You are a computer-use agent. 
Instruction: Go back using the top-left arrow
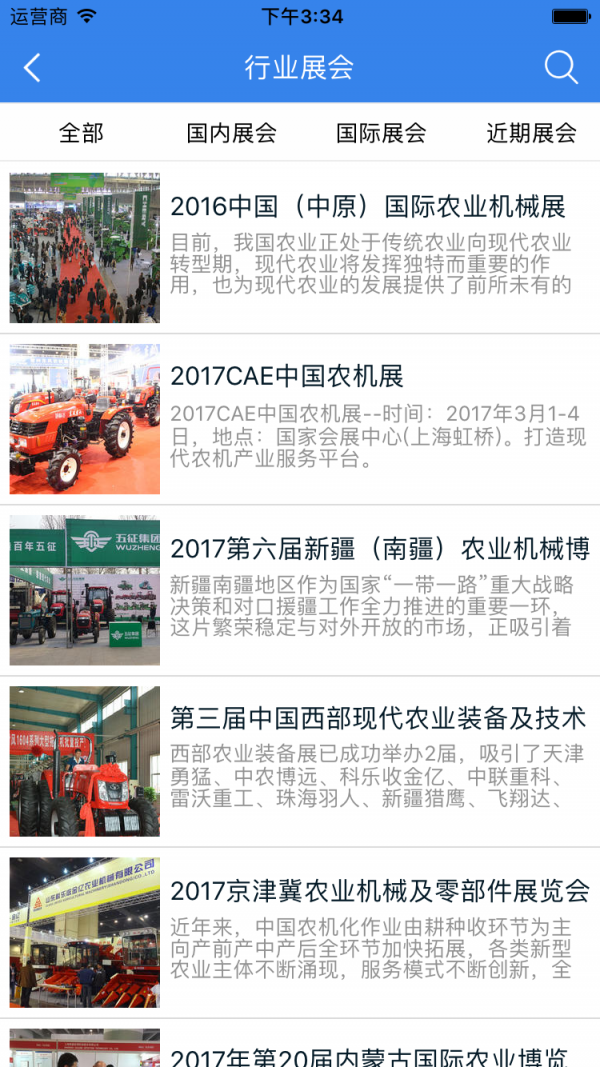32,68
